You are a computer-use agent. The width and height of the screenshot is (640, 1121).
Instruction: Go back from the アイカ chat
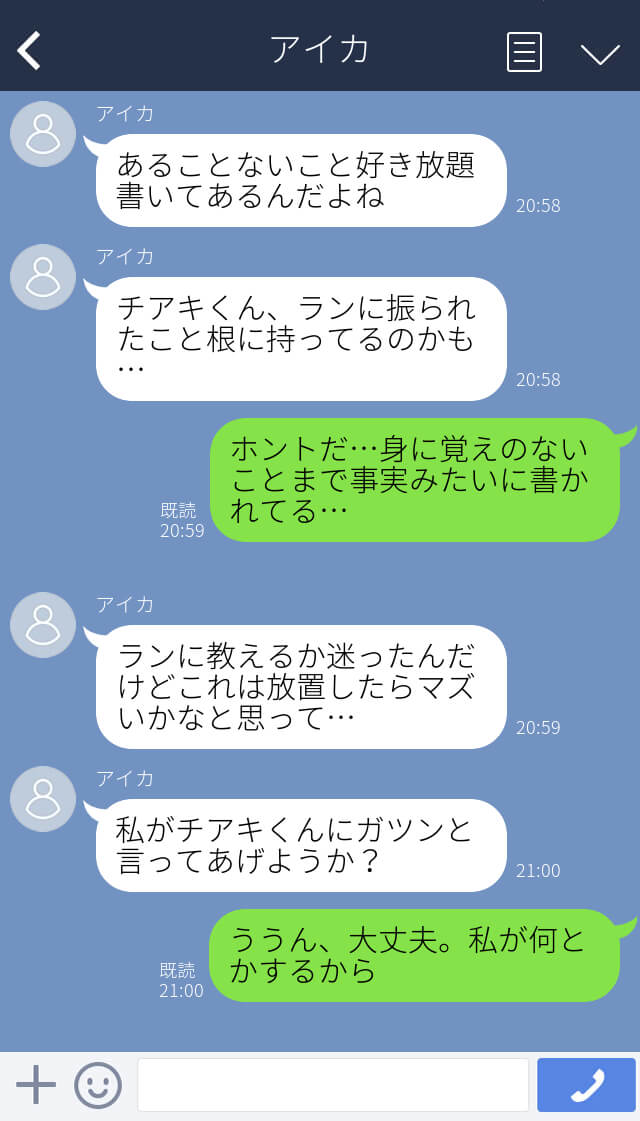coord(29,50)
